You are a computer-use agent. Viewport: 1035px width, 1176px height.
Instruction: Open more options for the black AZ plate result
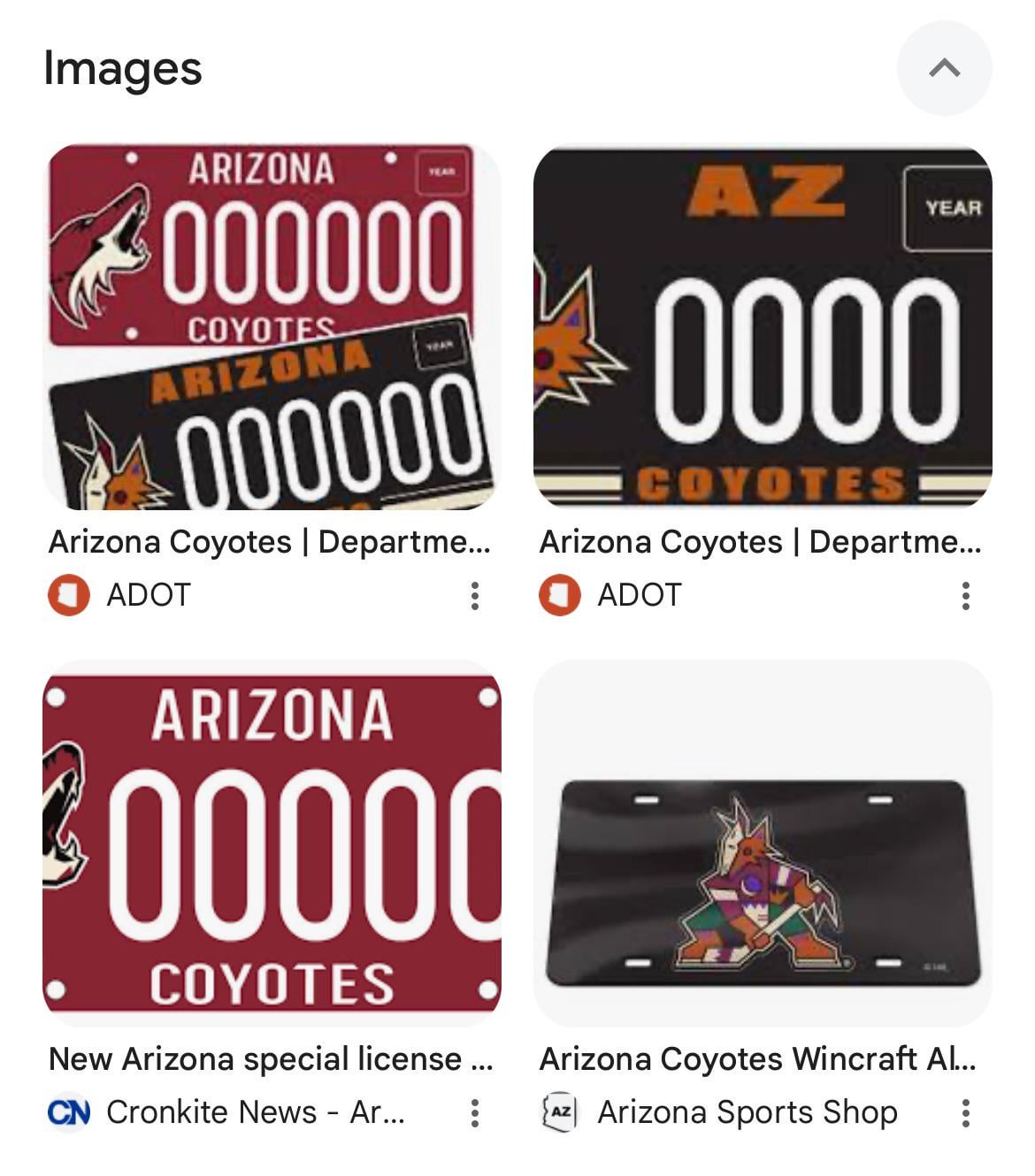pyautogui.click(x=965, y=595)
